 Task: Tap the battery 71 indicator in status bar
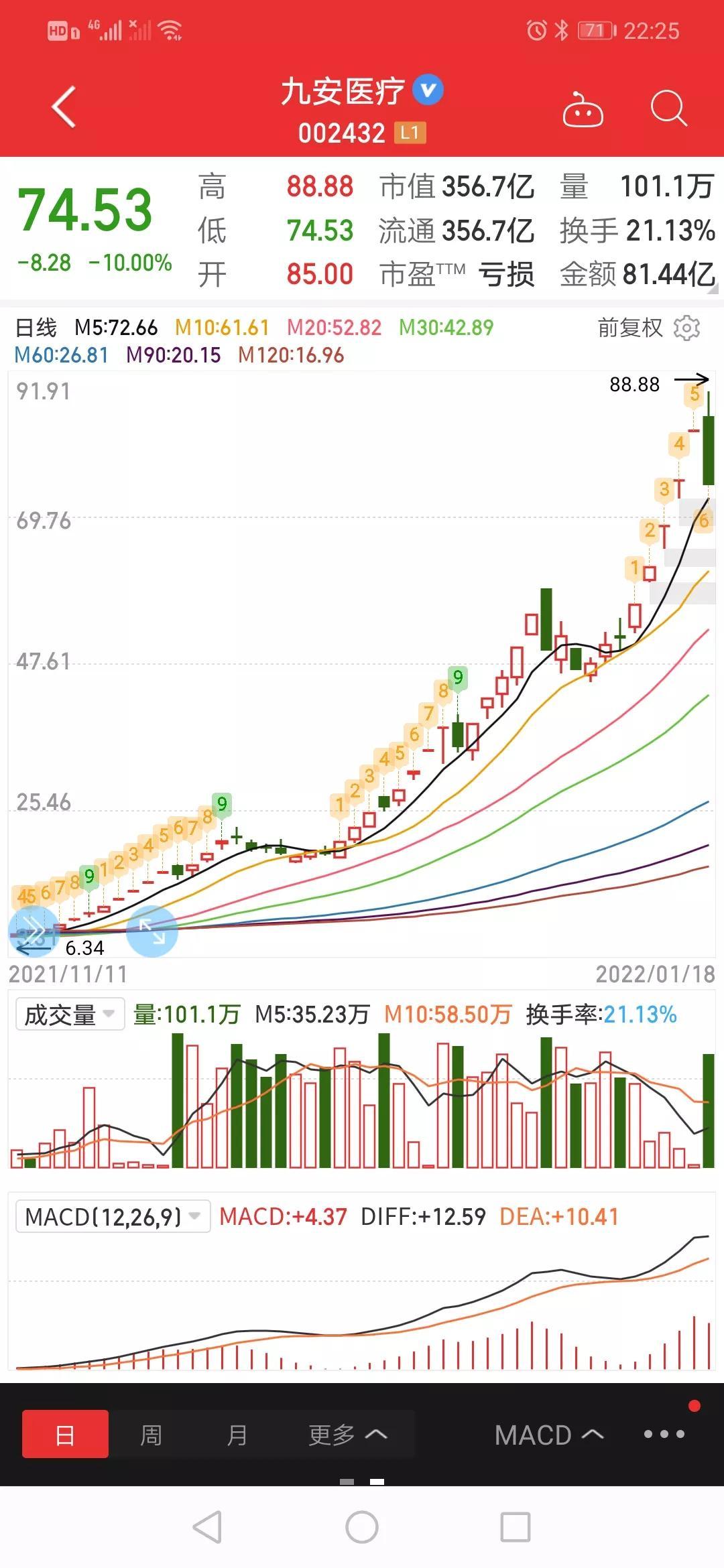[595, 29]
